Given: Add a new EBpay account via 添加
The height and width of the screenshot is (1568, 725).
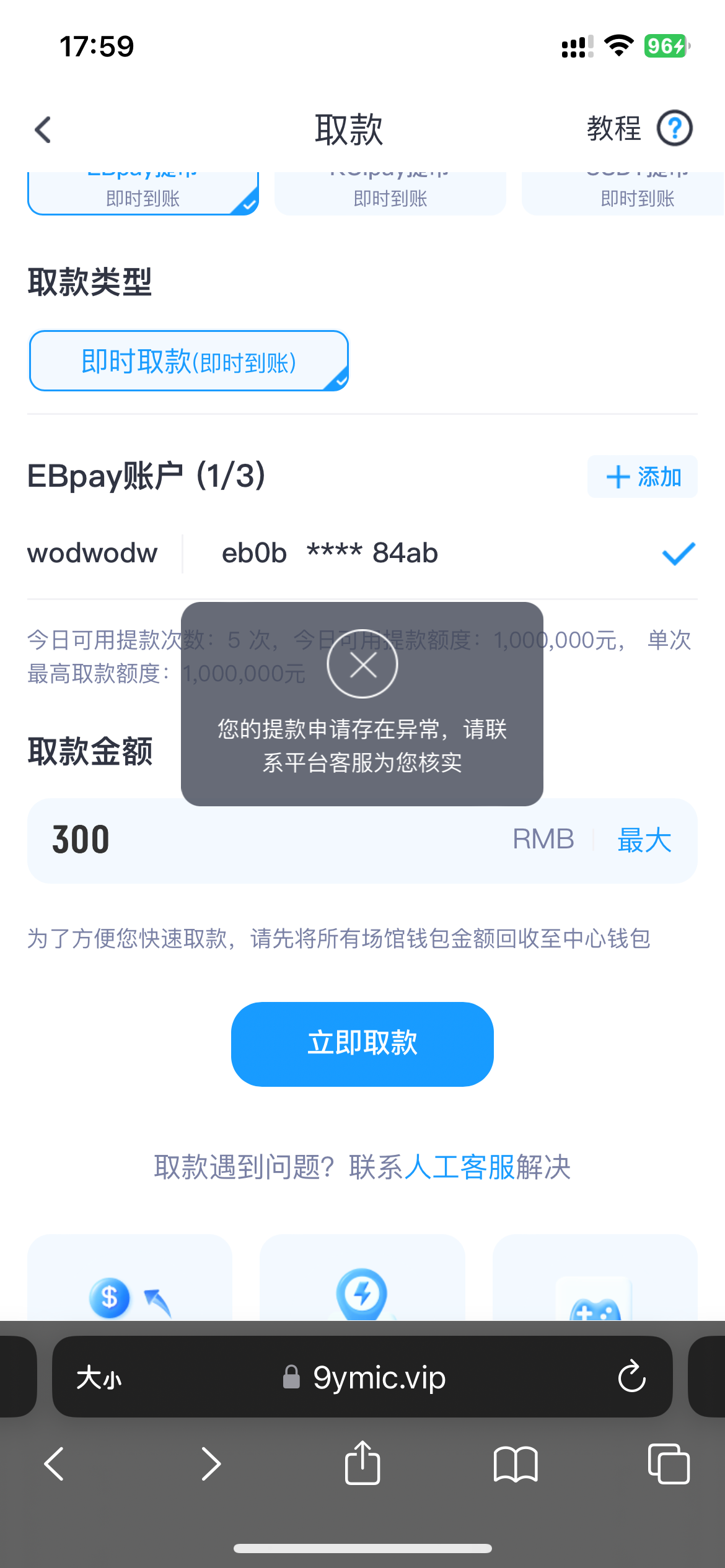Looking at the screenshot, I should point(643,477).
